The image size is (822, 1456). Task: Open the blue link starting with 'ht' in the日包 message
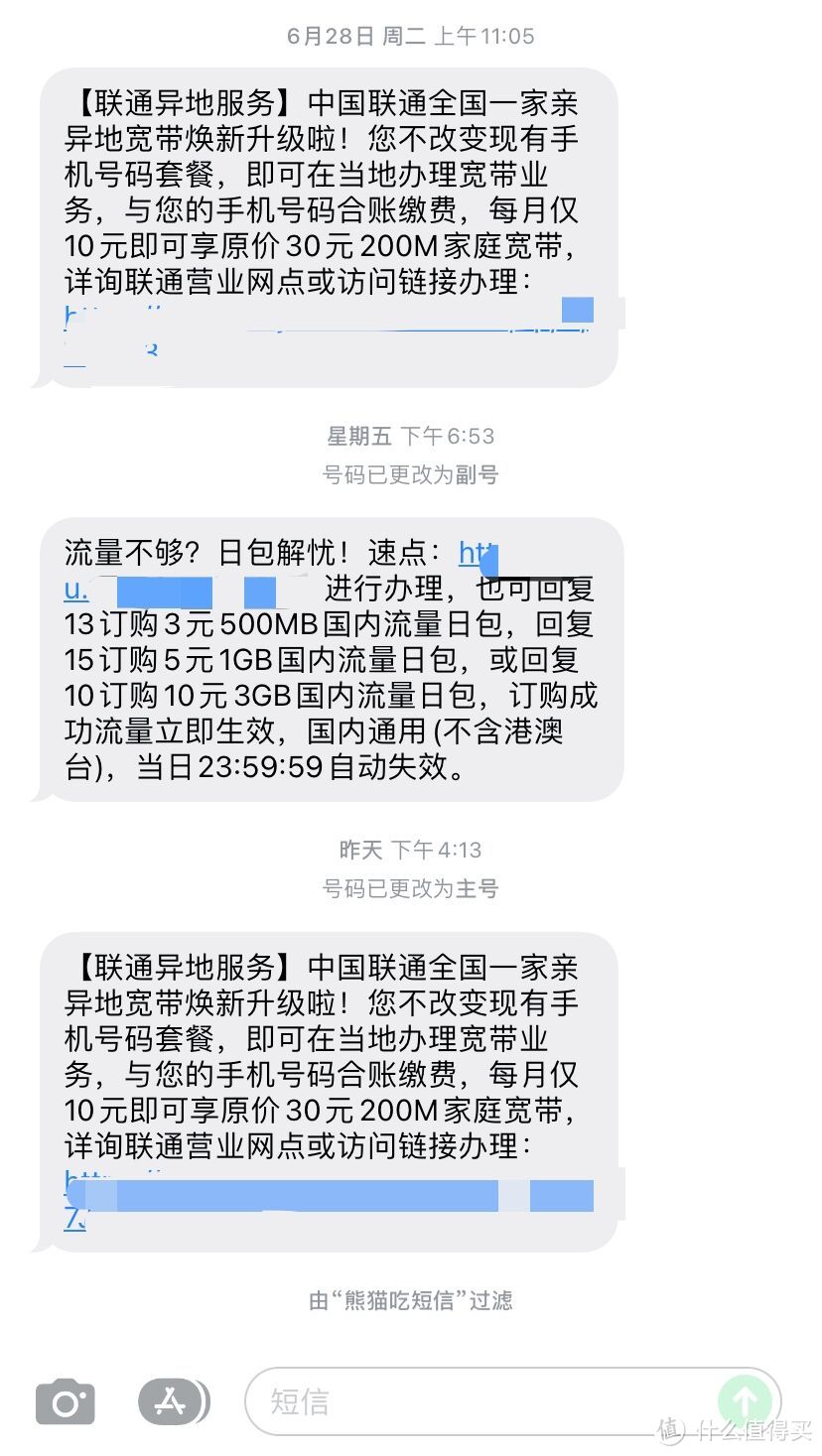click(477, 553)
